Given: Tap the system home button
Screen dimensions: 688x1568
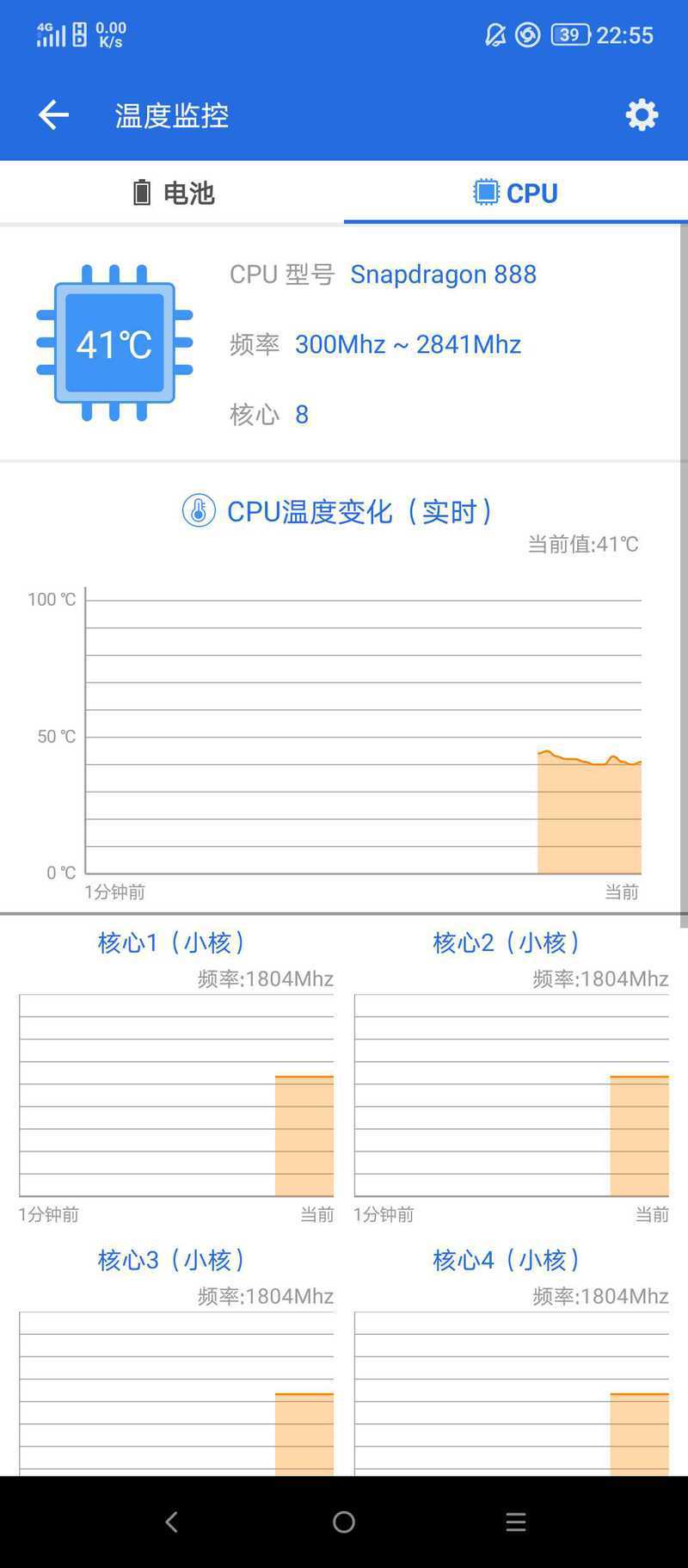Looking at the screenshot, I should tap(344, 1522).
